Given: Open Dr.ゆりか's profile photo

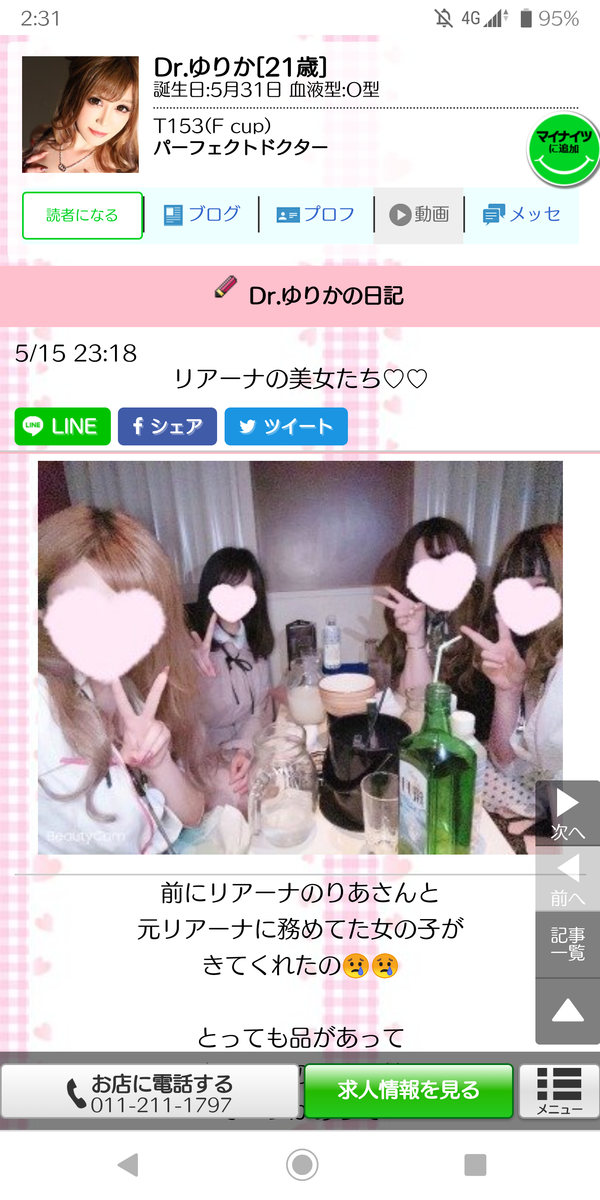Looking at the screenshot, I should (x=80, y=114).
